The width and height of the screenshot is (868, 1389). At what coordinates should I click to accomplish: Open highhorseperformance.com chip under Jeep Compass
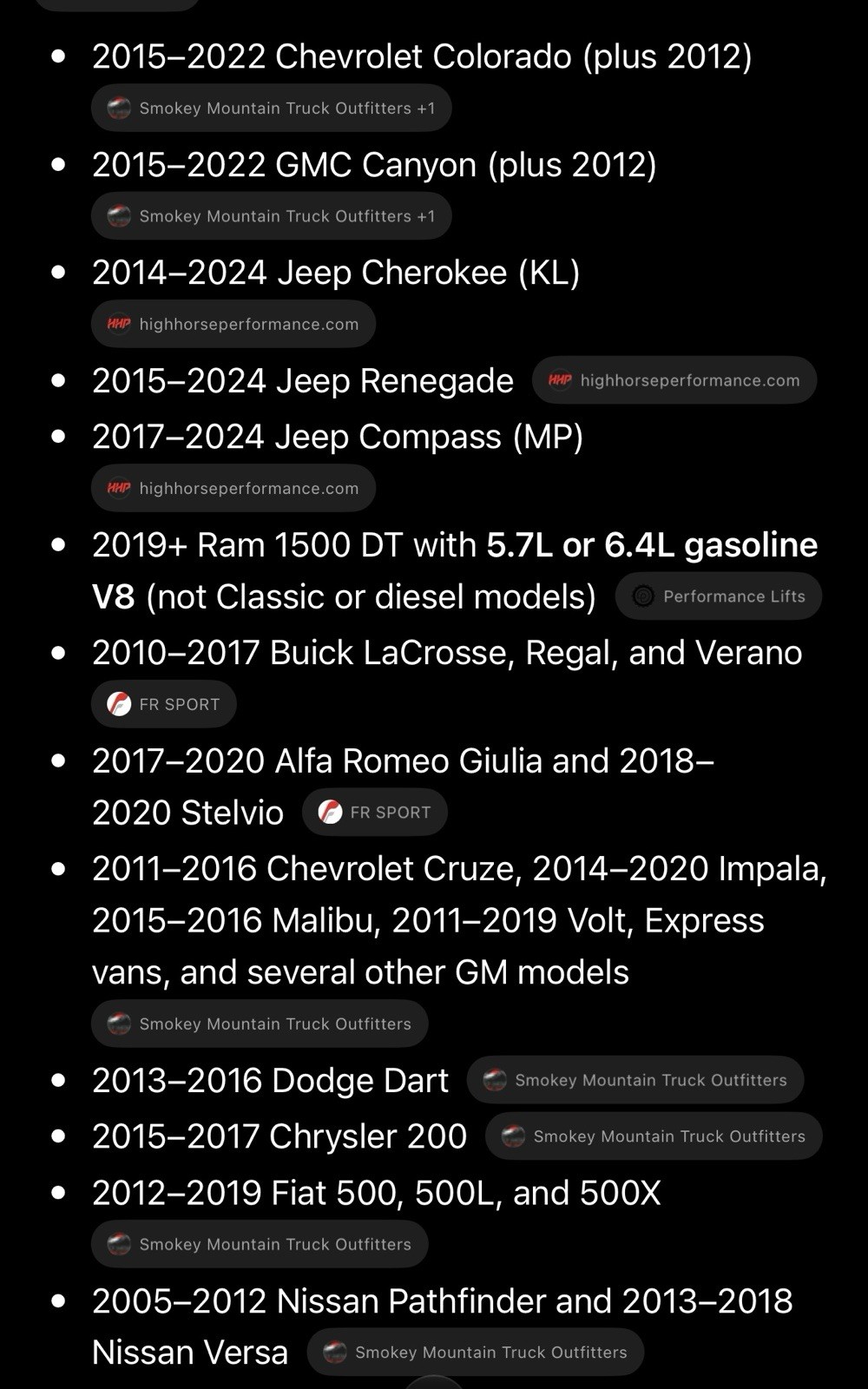pos(233,488)
